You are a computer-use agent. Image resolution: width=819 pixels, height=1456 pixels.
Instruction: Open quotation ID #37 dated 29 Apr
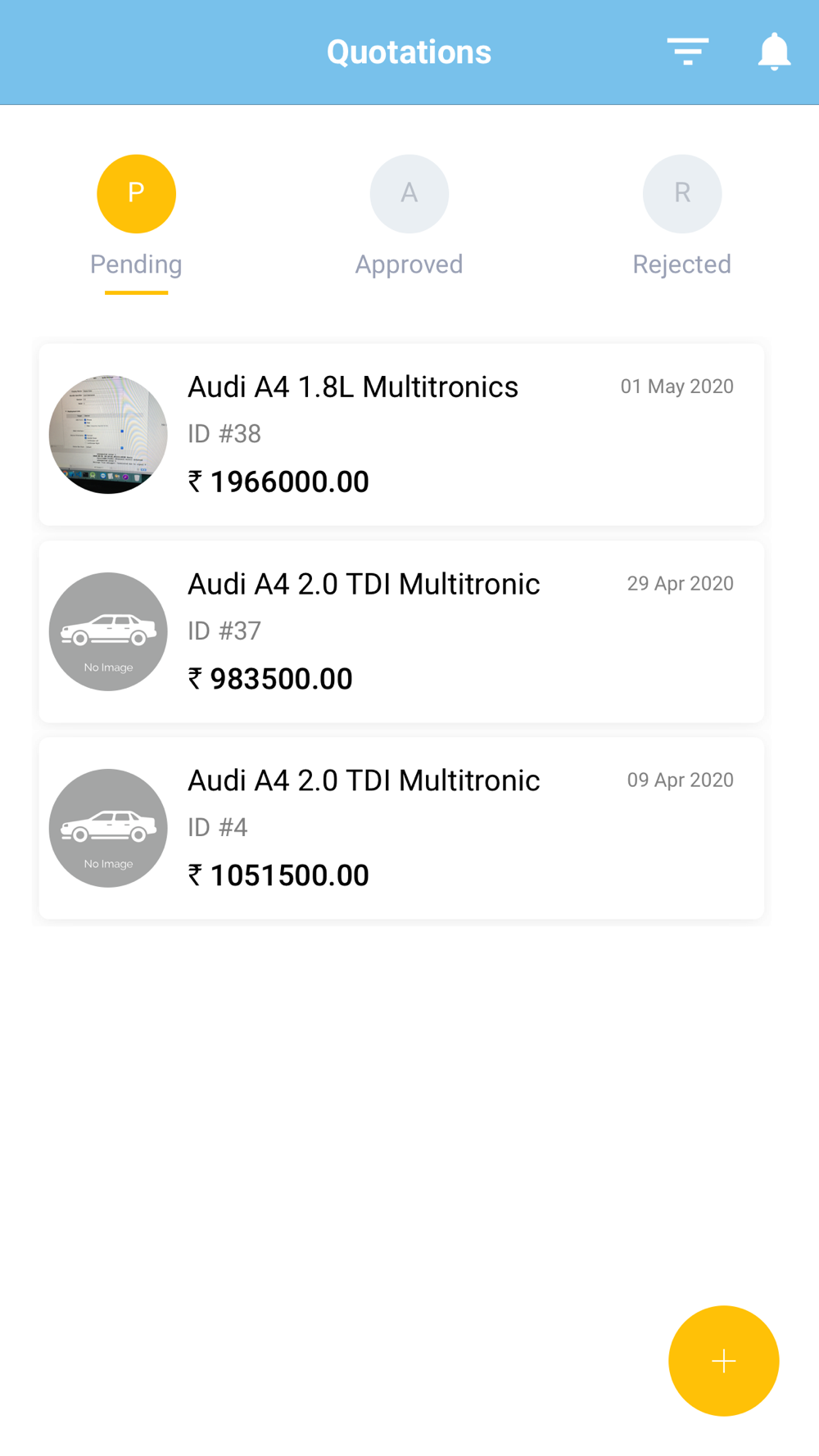(401, 631)
